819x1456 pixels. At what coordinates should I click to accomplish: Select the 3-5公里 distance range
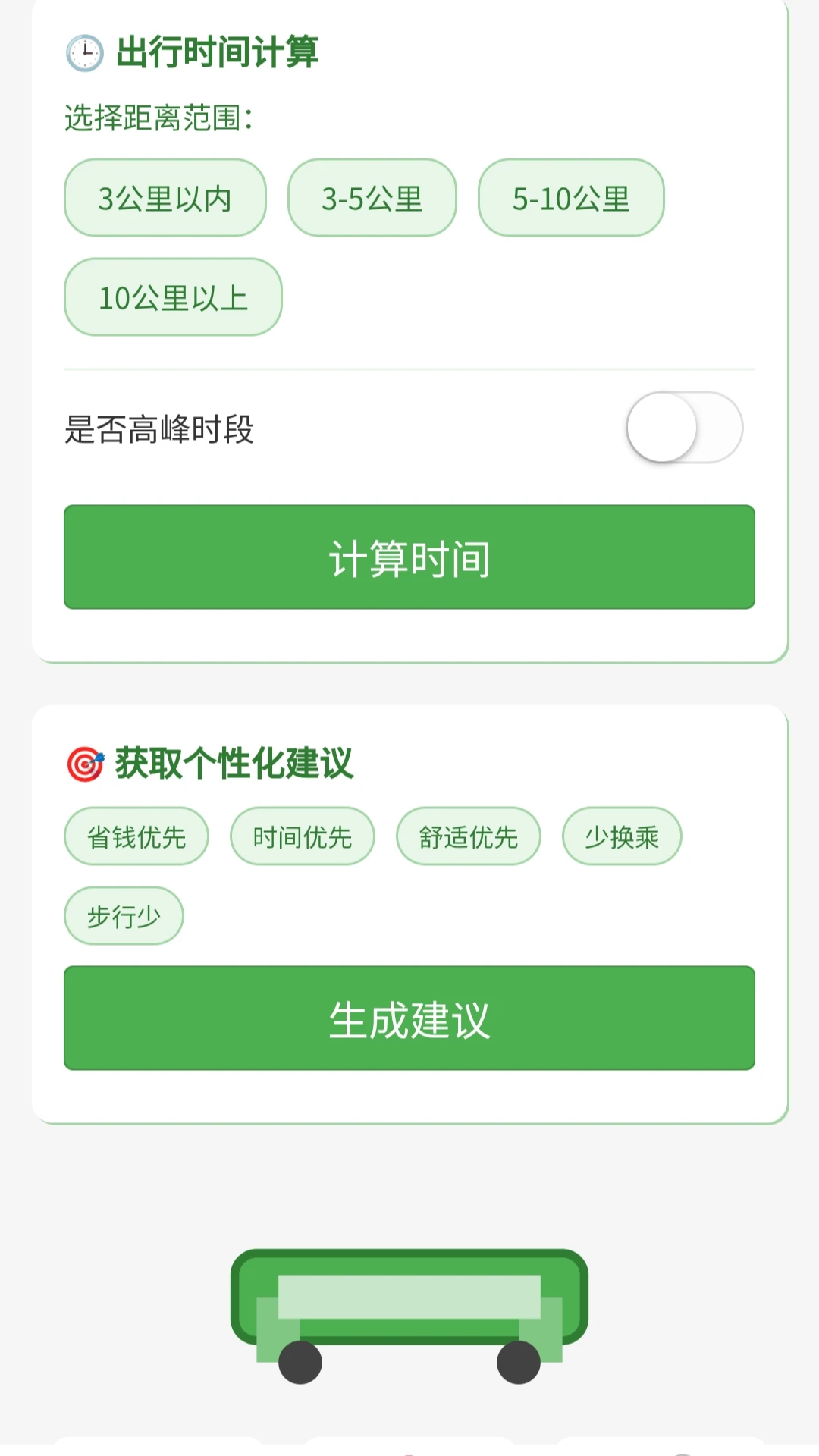372,199
